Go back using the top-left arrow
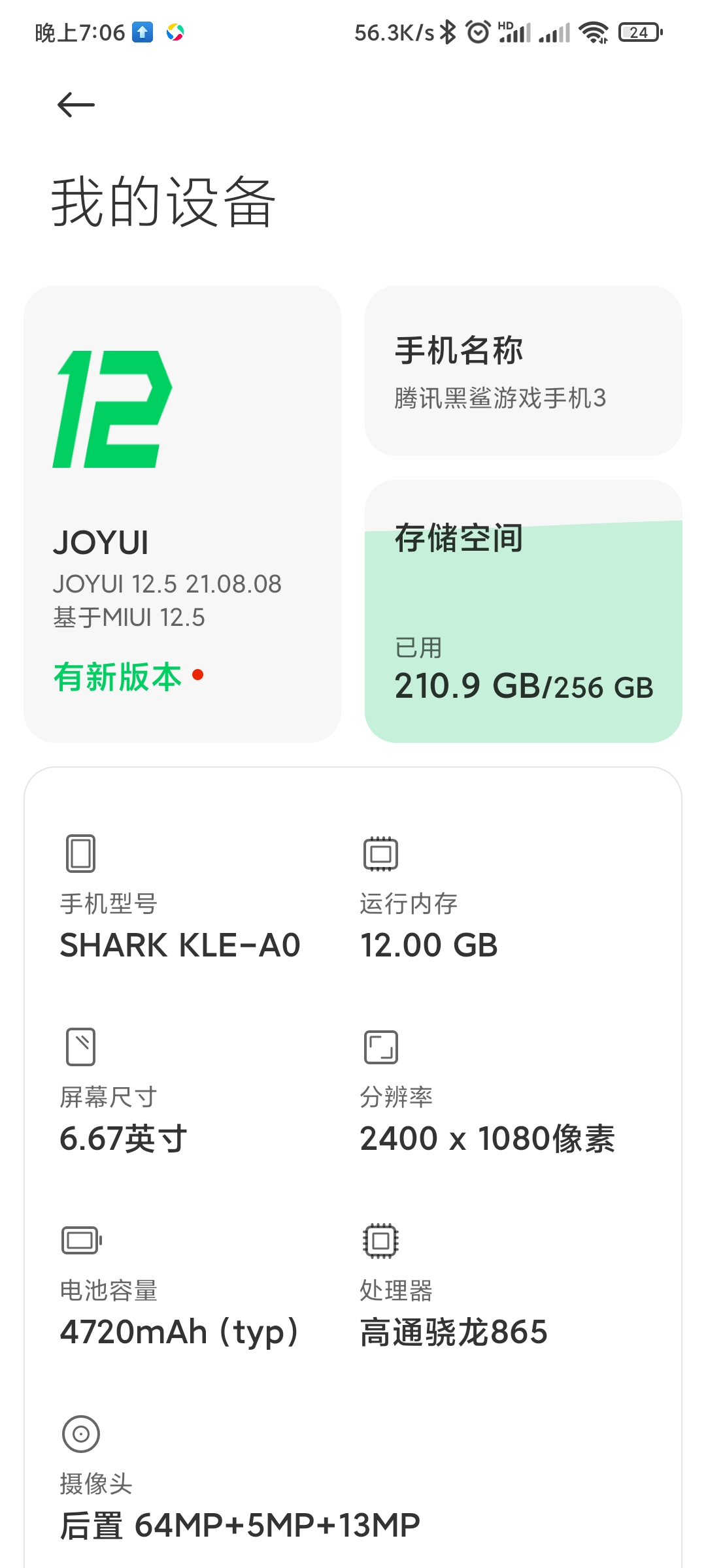The image size is (706, 1568). point(76,105)
